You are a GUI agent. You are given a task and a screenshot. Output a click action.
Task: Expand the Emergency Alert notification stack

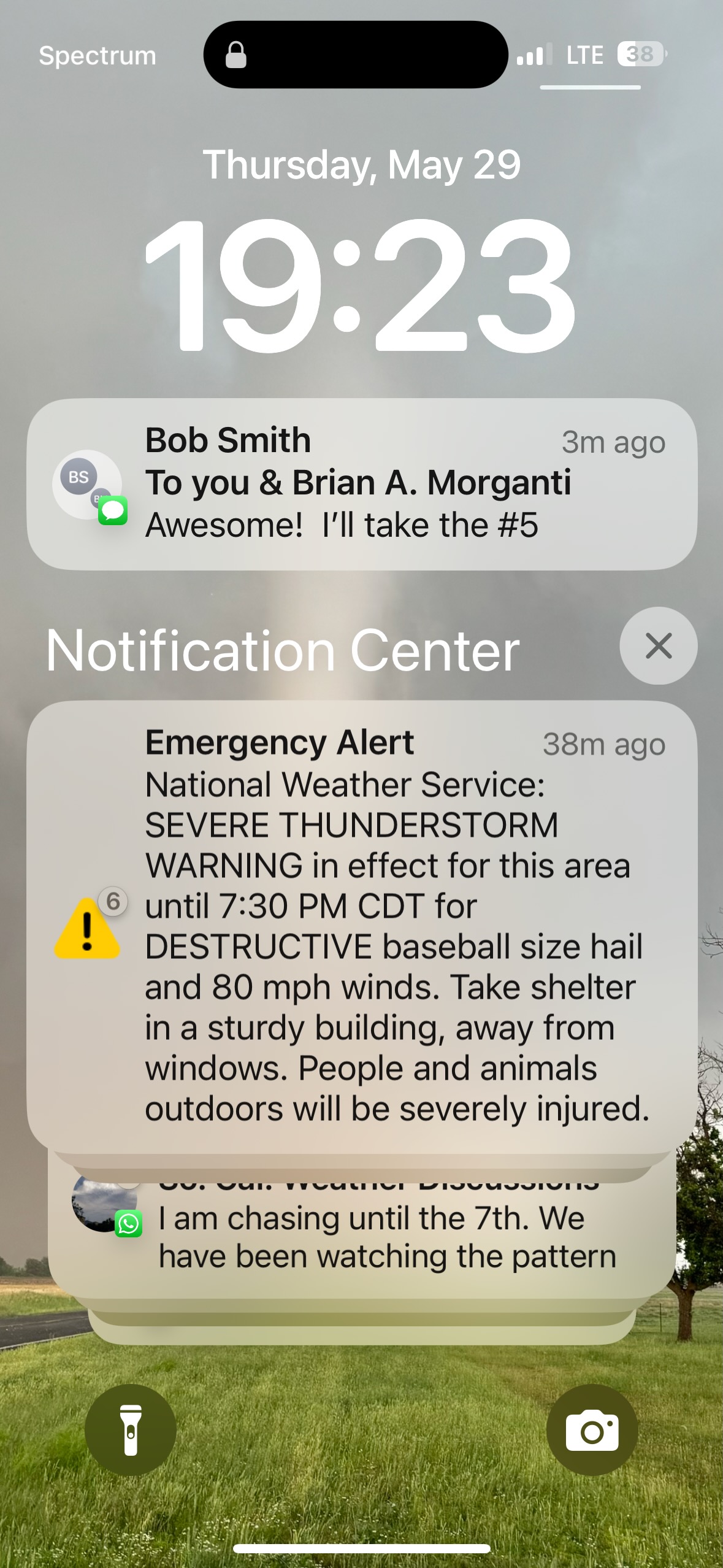click(x=361, y=926)
